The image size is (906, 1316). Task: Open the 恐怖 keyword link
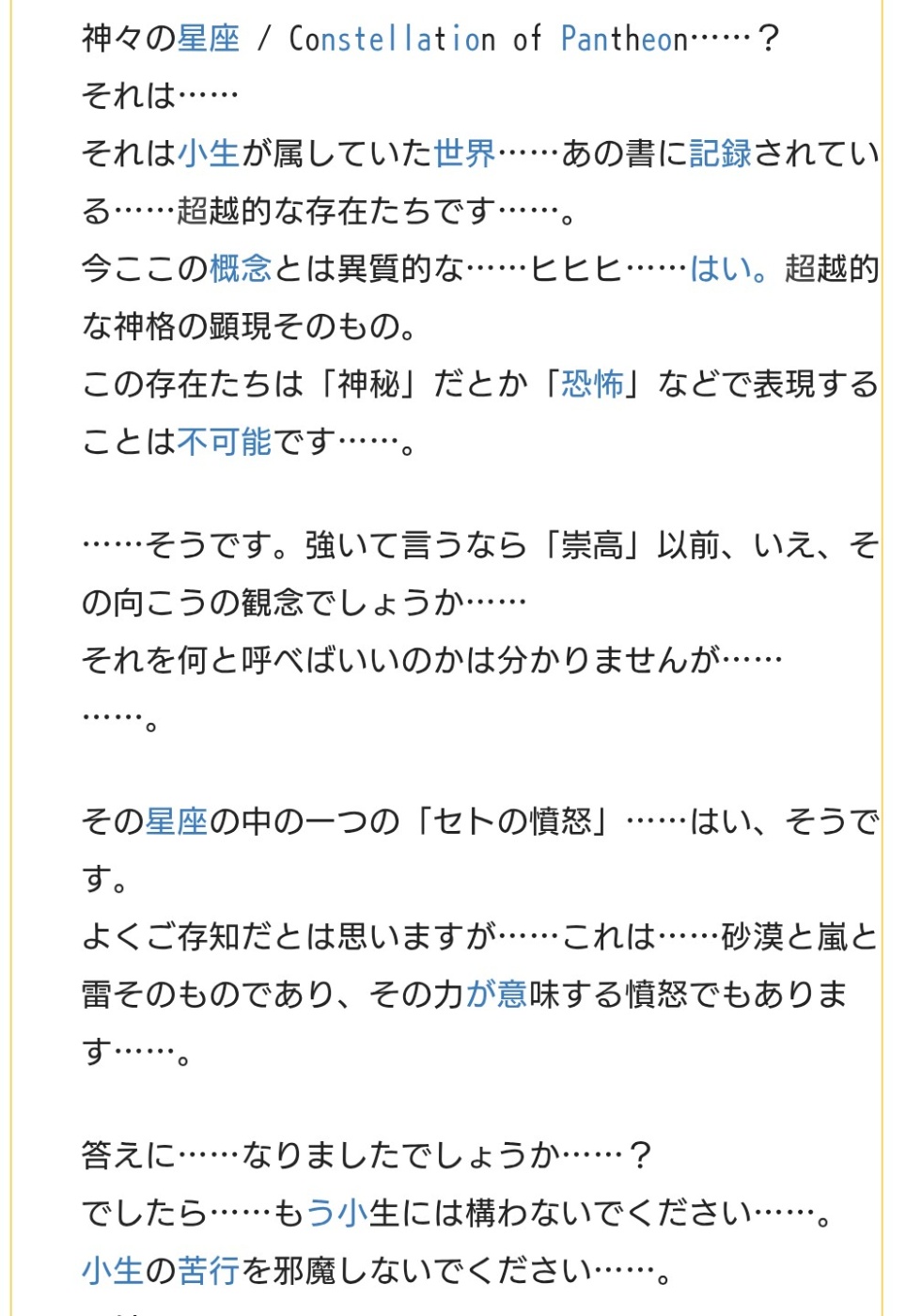point(592,384)
